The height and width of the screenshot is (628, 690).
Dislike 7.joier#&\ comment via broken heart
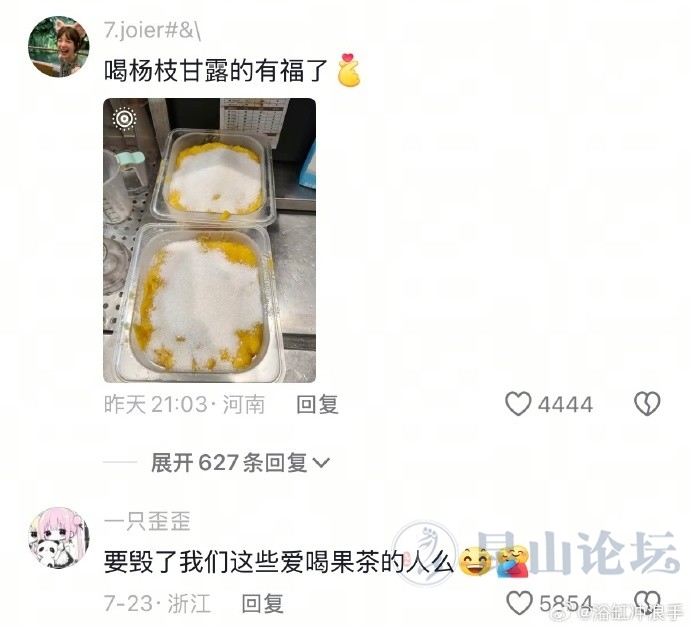(647, 404)
